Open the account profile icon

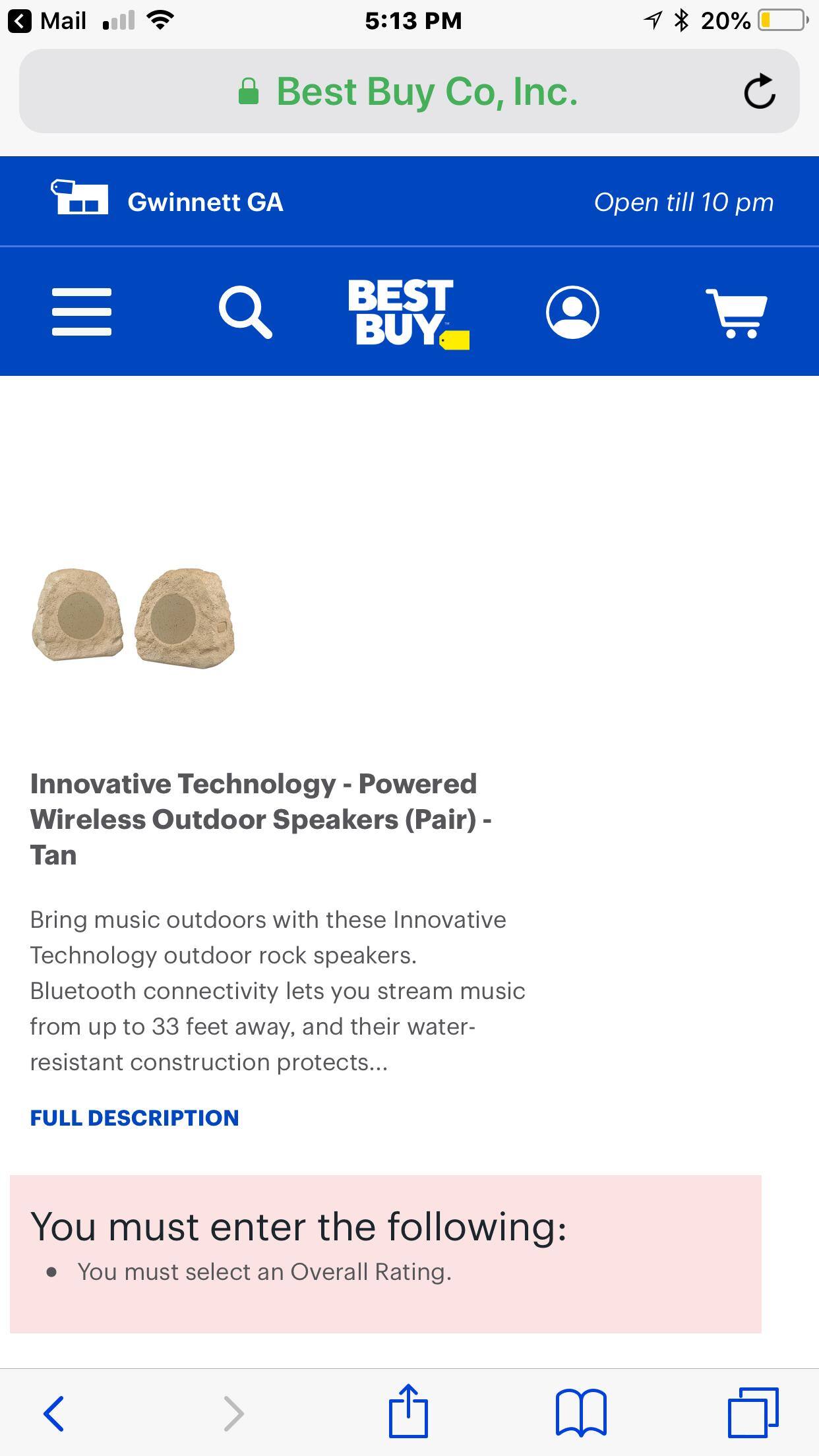point(572,312)
